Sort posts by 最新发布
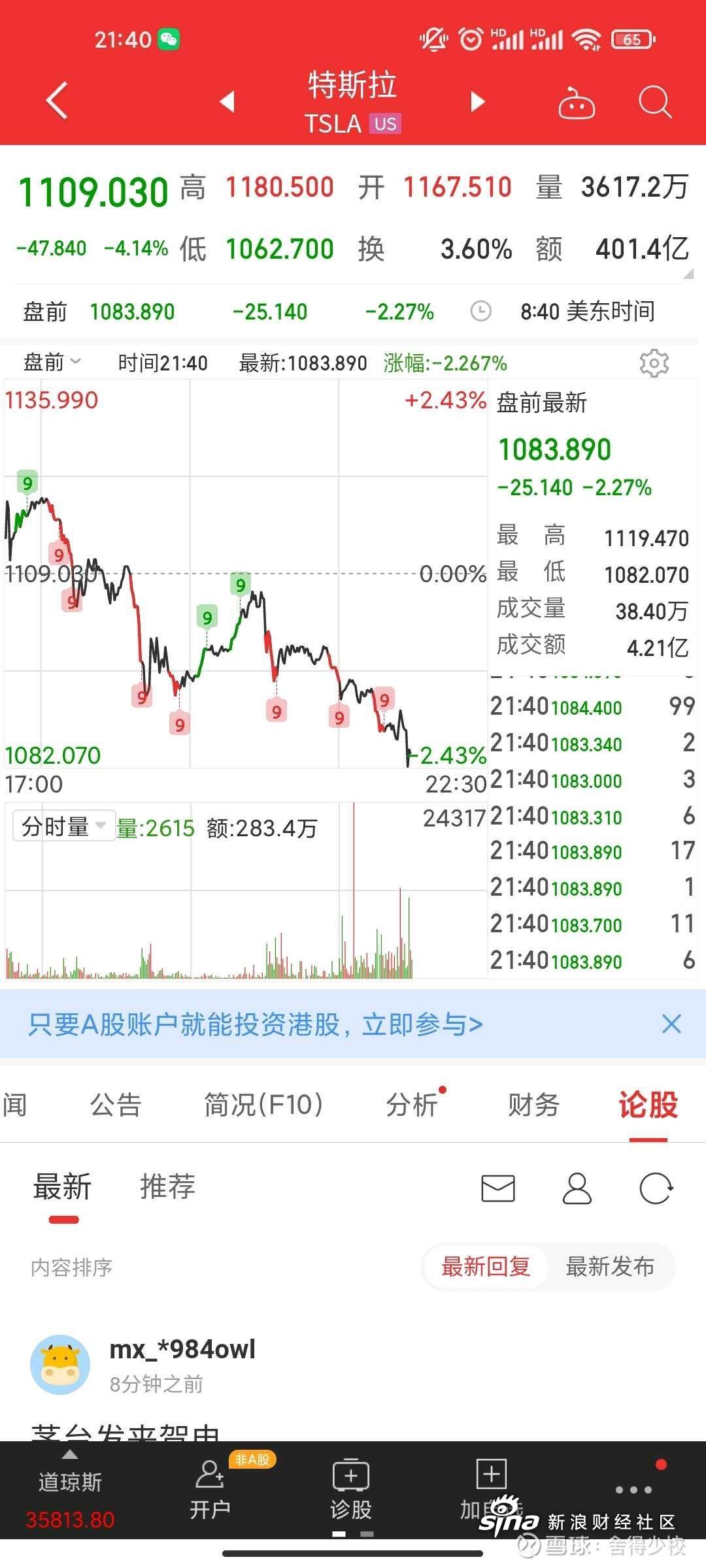This screenshot has width=706, height=1568. pos(610,1266)
